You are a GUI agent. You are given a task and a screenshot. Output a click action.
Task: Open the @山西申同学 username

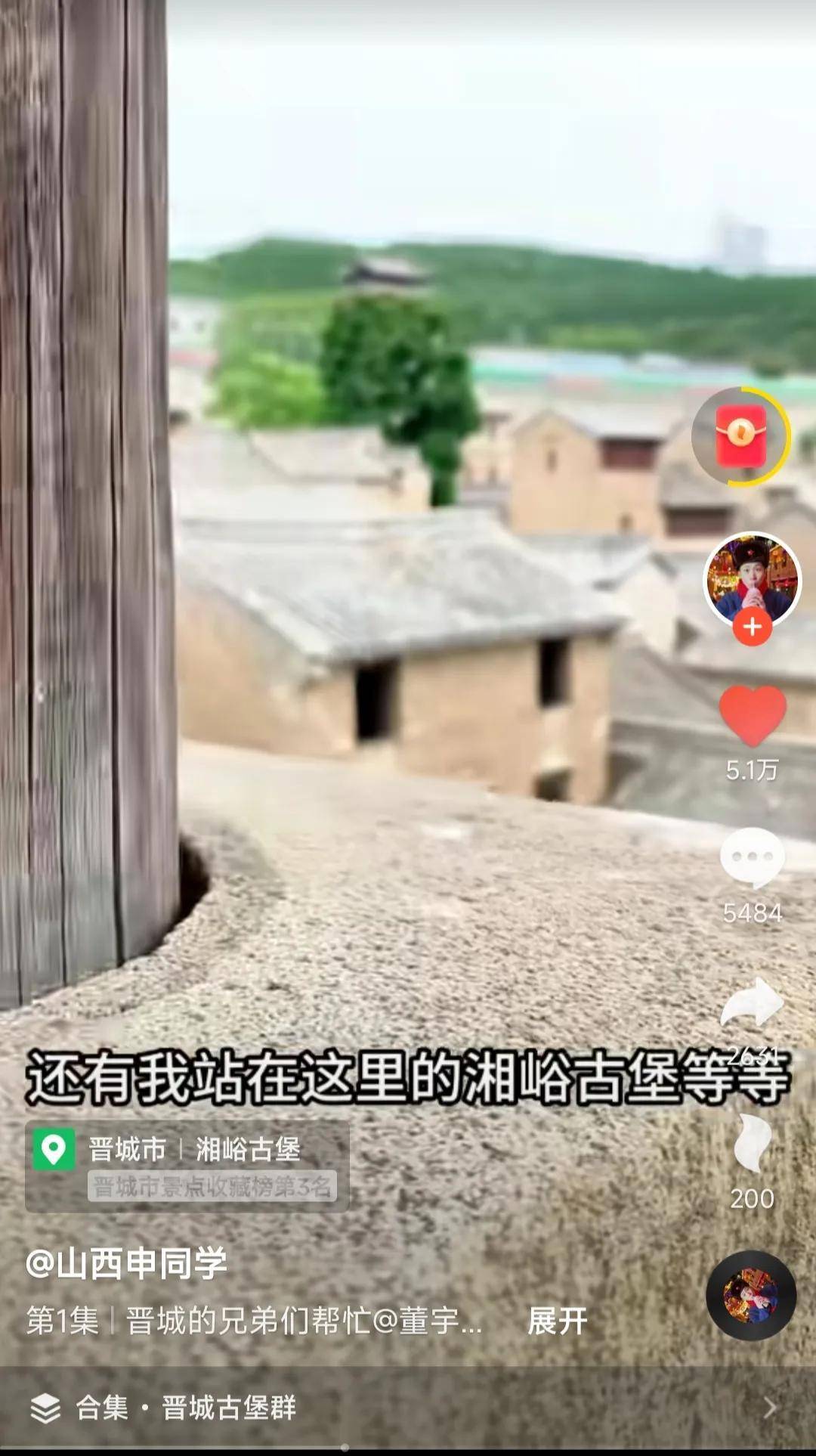pos(127,1263)
